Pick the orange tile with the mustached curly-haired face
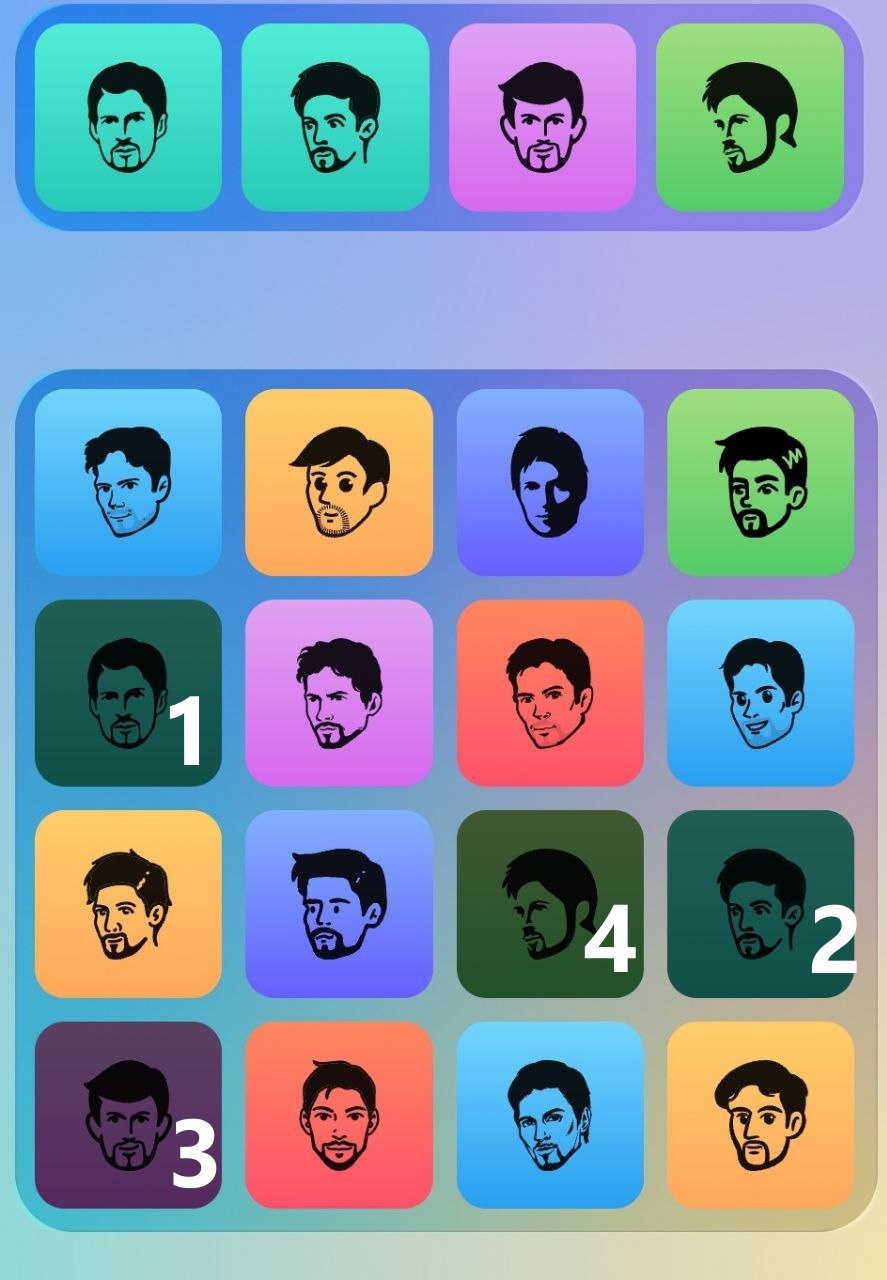Image resolution: width=887 pixels, height=1280 pixels. (x=760, y=1115)
